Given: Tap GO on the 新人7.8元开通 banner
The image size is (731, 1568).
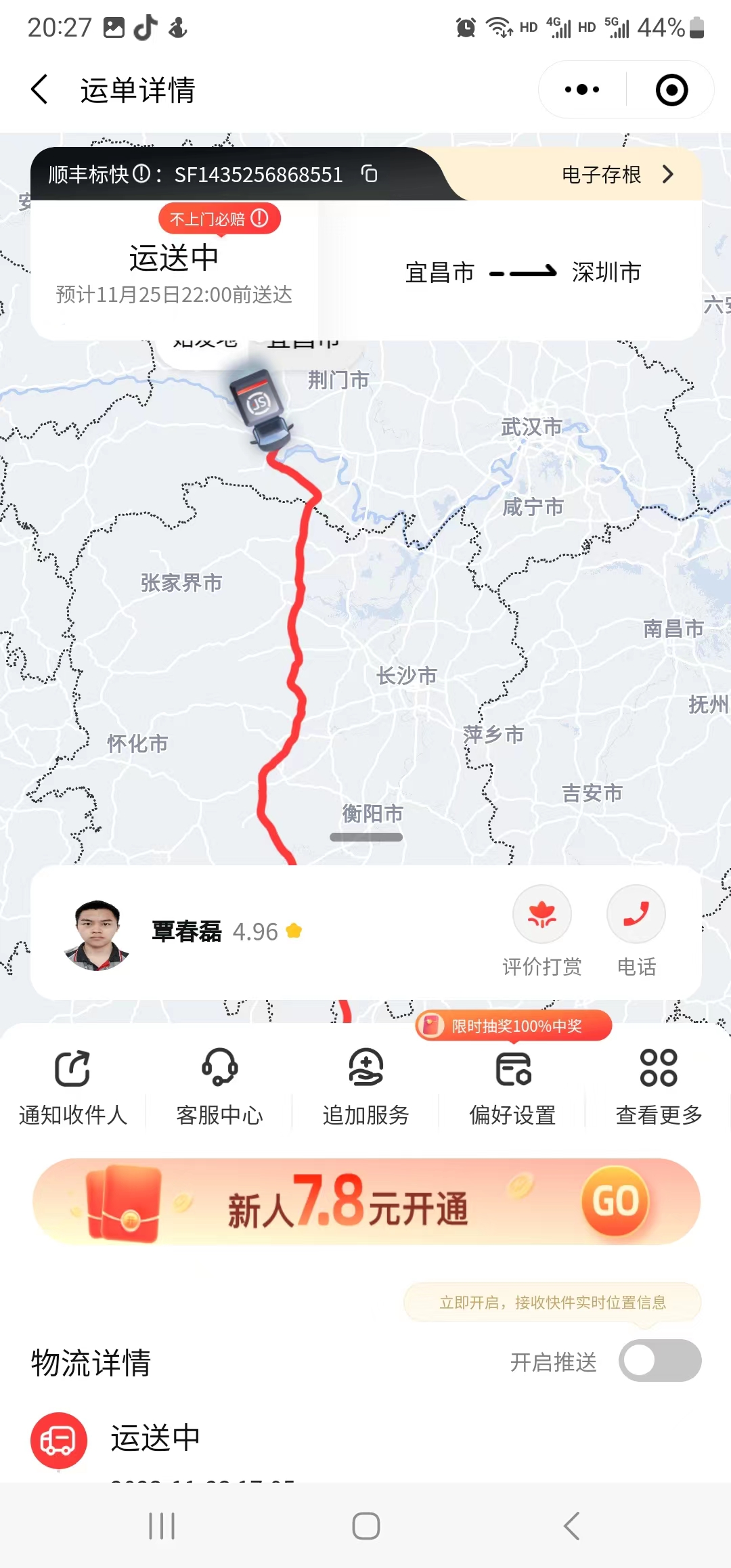Looking at the screenshot, I should [x=615, y=1201].
